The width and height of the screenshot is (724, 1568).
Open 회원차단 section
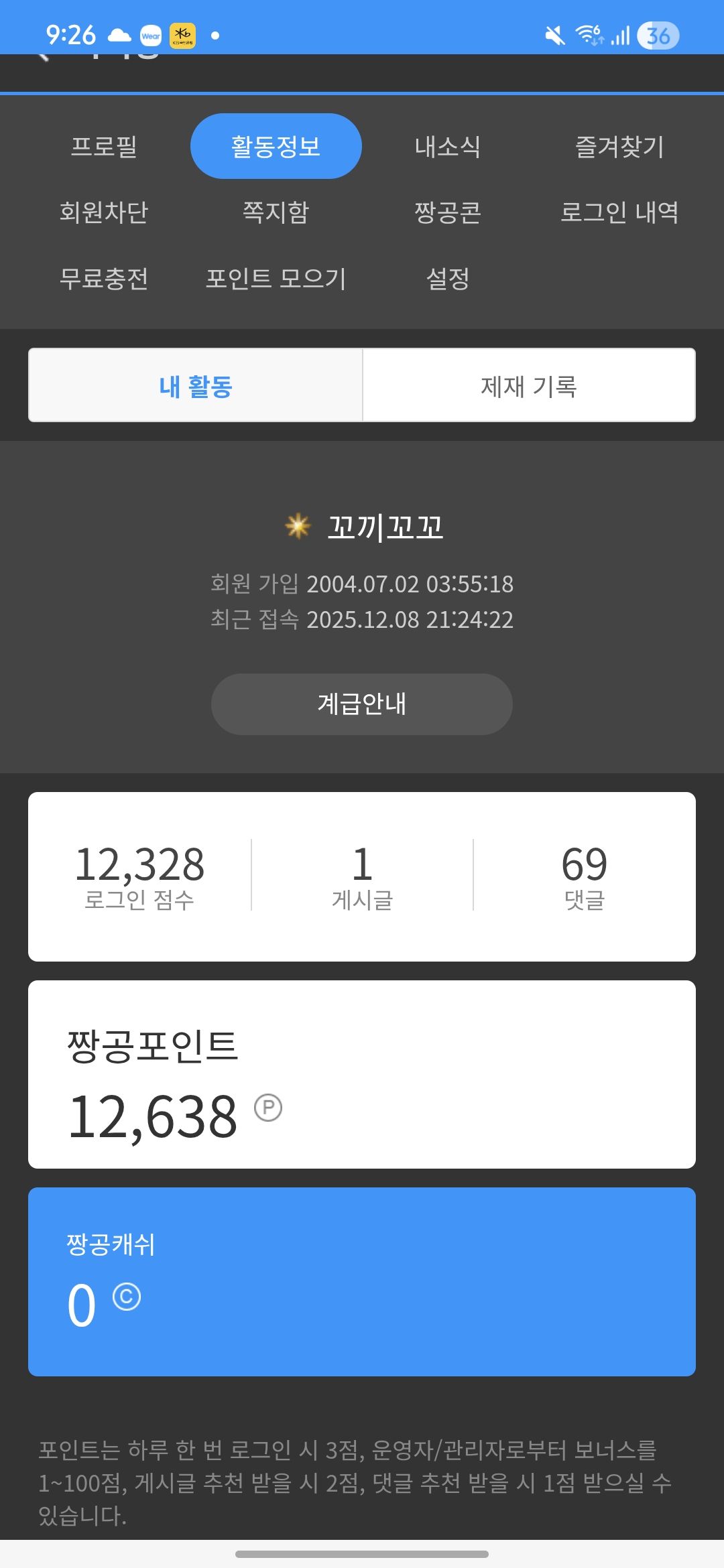(x=104, y=212)
